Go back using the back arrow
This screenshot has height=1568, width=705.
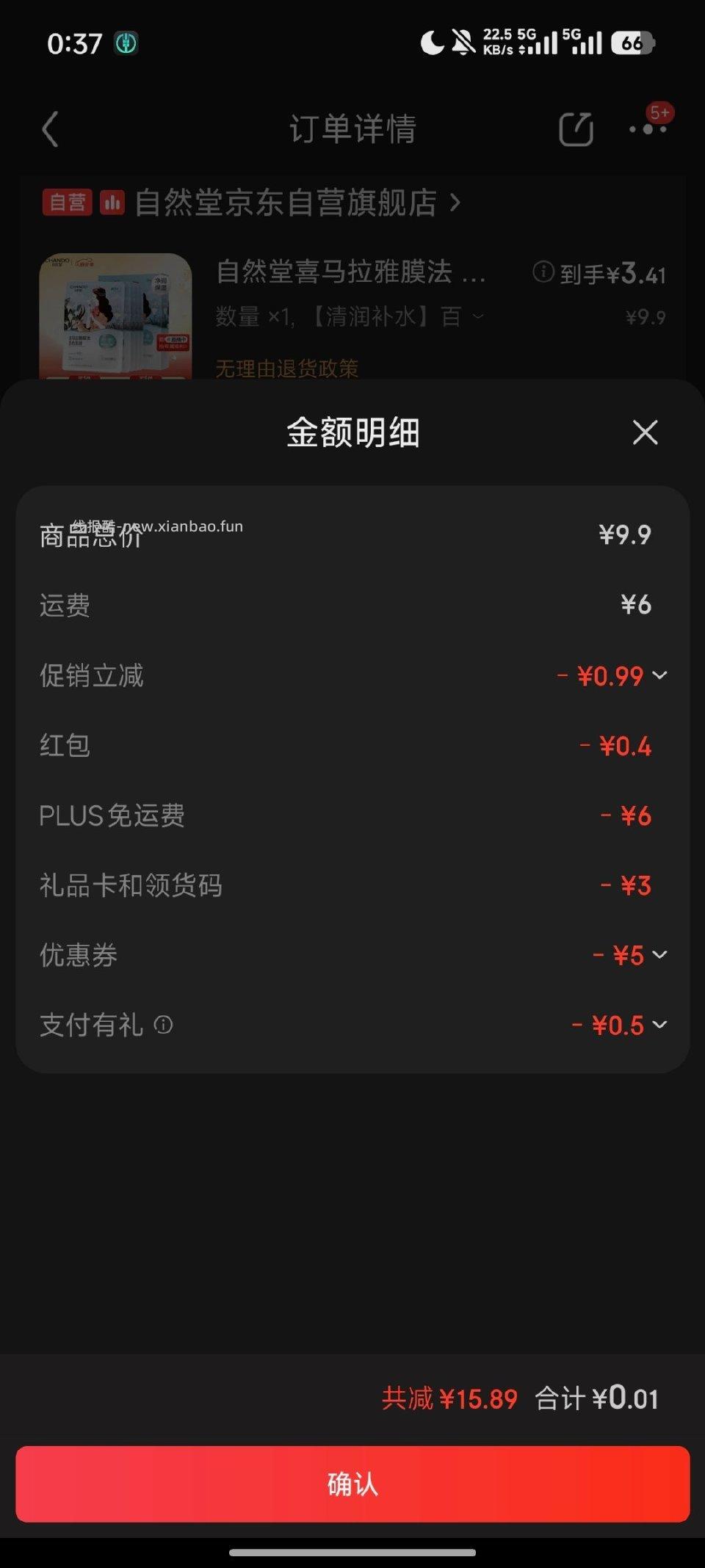click(x=50, y=129)
